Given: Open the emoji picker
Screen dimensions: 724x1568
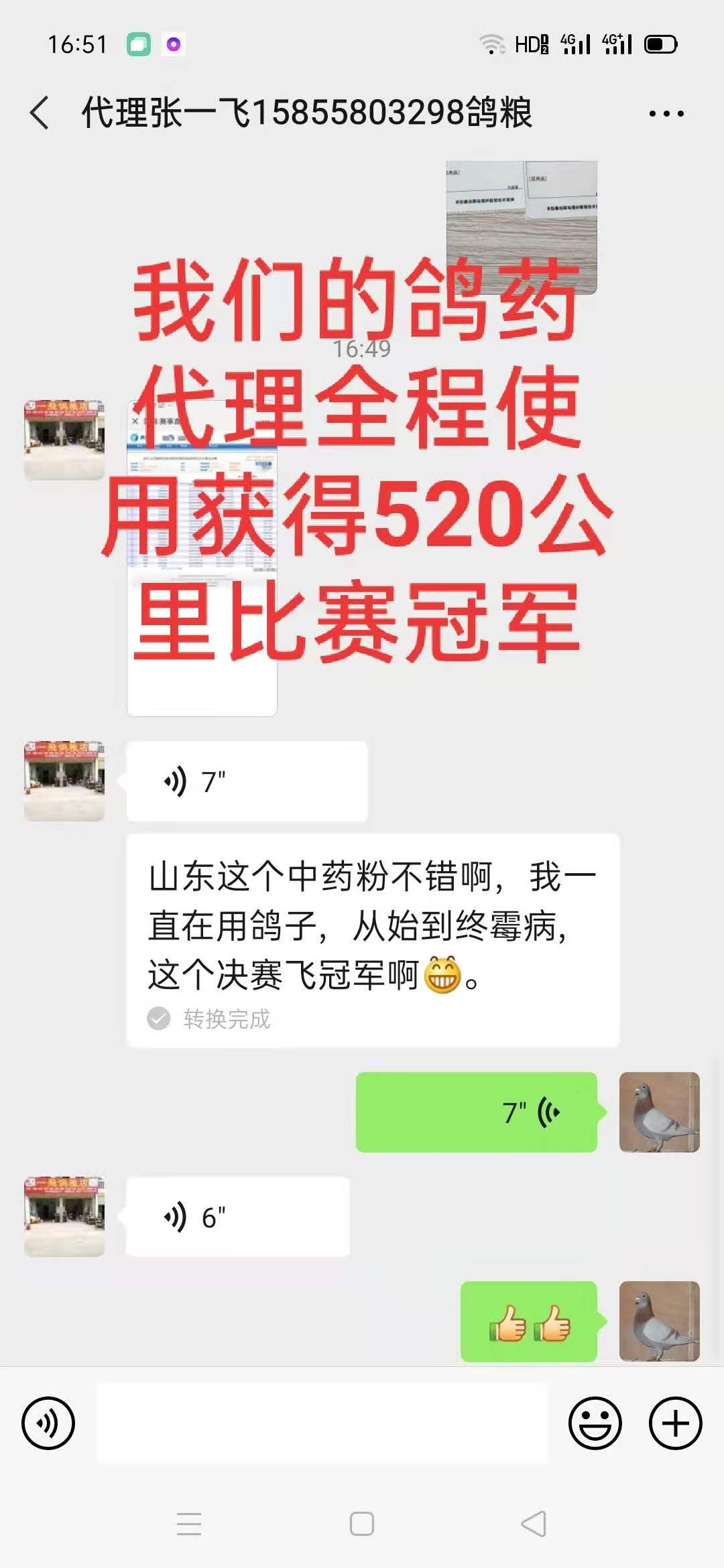Looking at the screenshot, I should click(x=595, y=1423).
